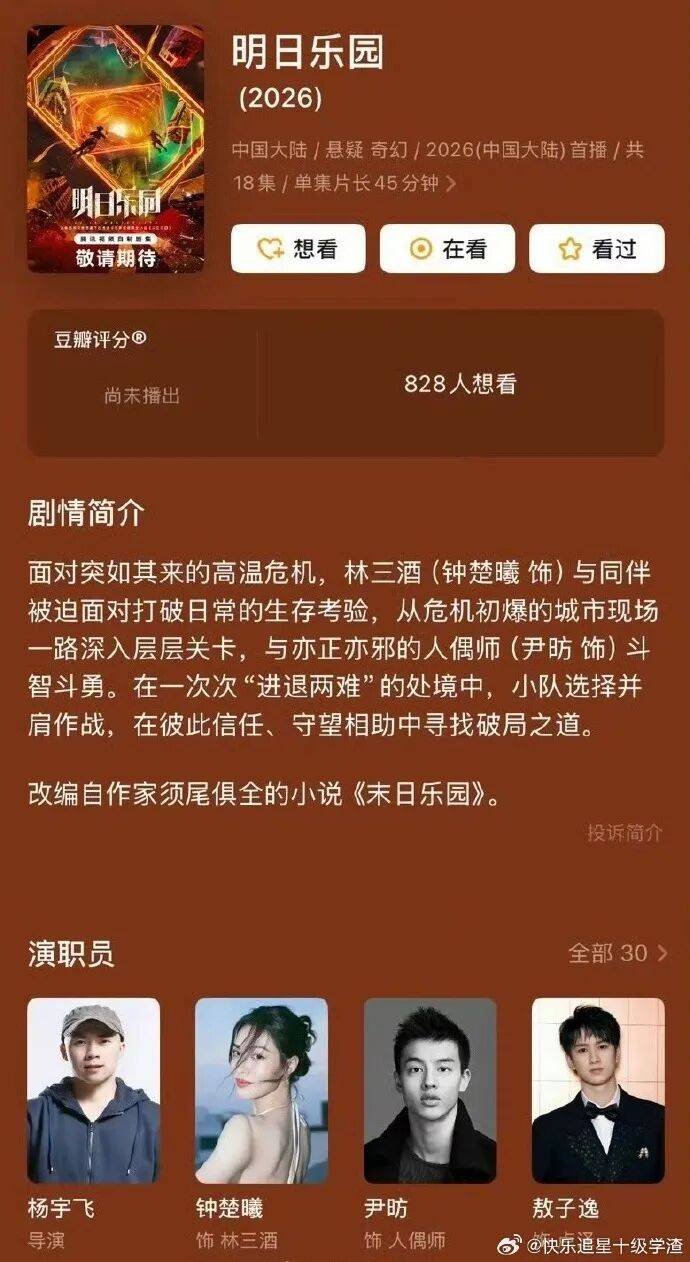Viewport: 690px width, 1262px height.
Task: Open the 明日乐园 poster image
Action: pyautogui.click(x=115, y=149)
